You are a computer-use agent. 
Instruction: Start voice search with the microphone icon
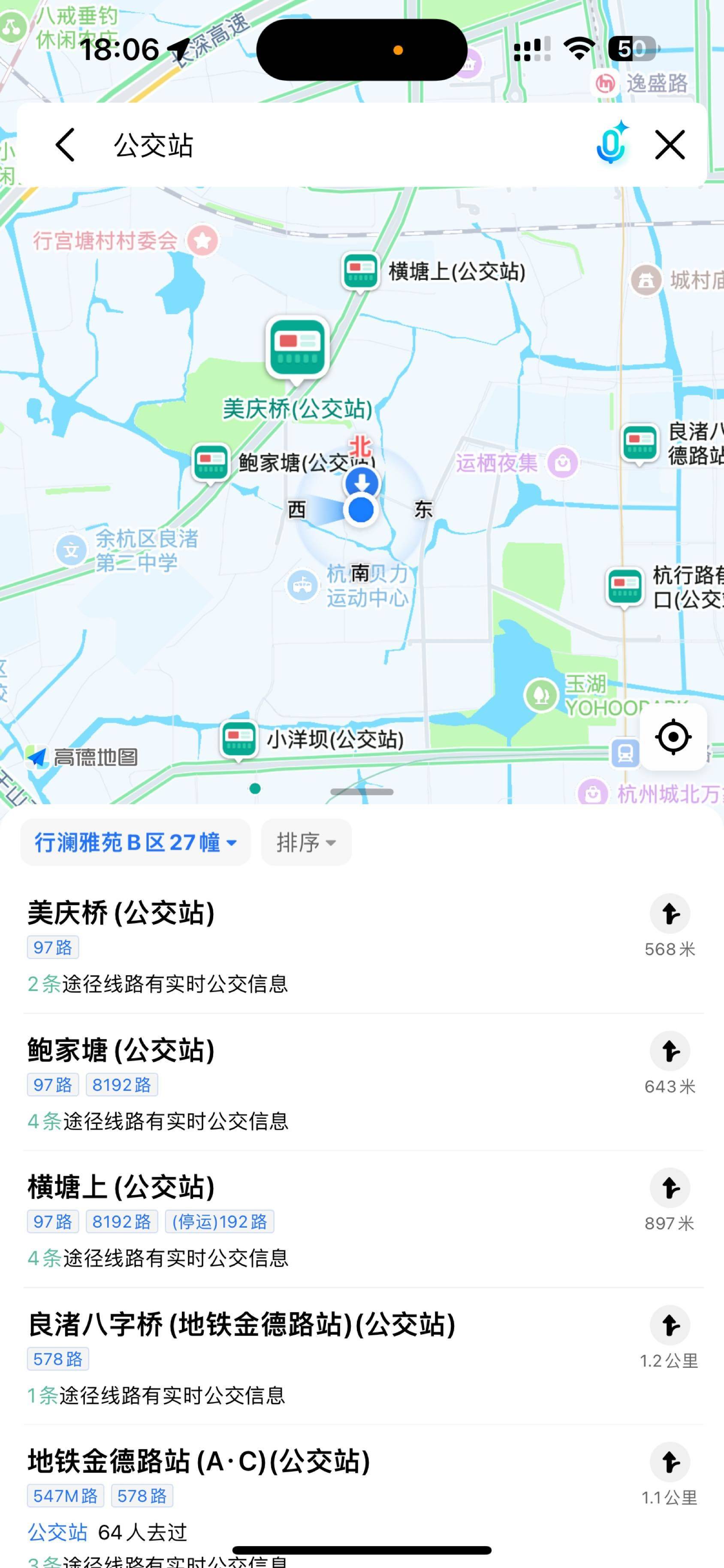[611, 144]
